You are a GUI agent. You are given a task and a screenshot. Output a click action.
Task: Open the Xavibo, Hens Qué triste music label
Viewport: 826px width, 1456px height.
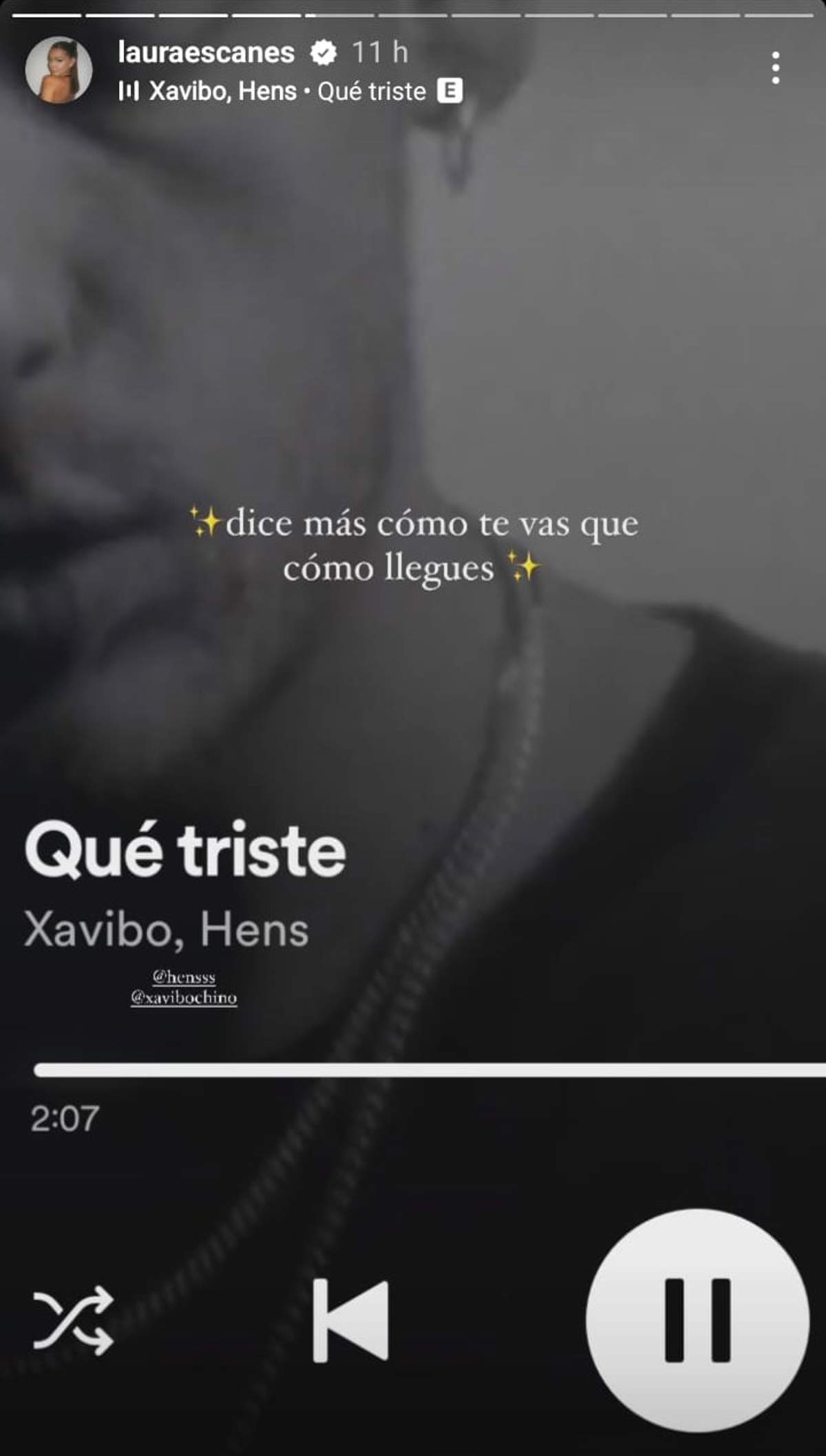tap(289, 92)
